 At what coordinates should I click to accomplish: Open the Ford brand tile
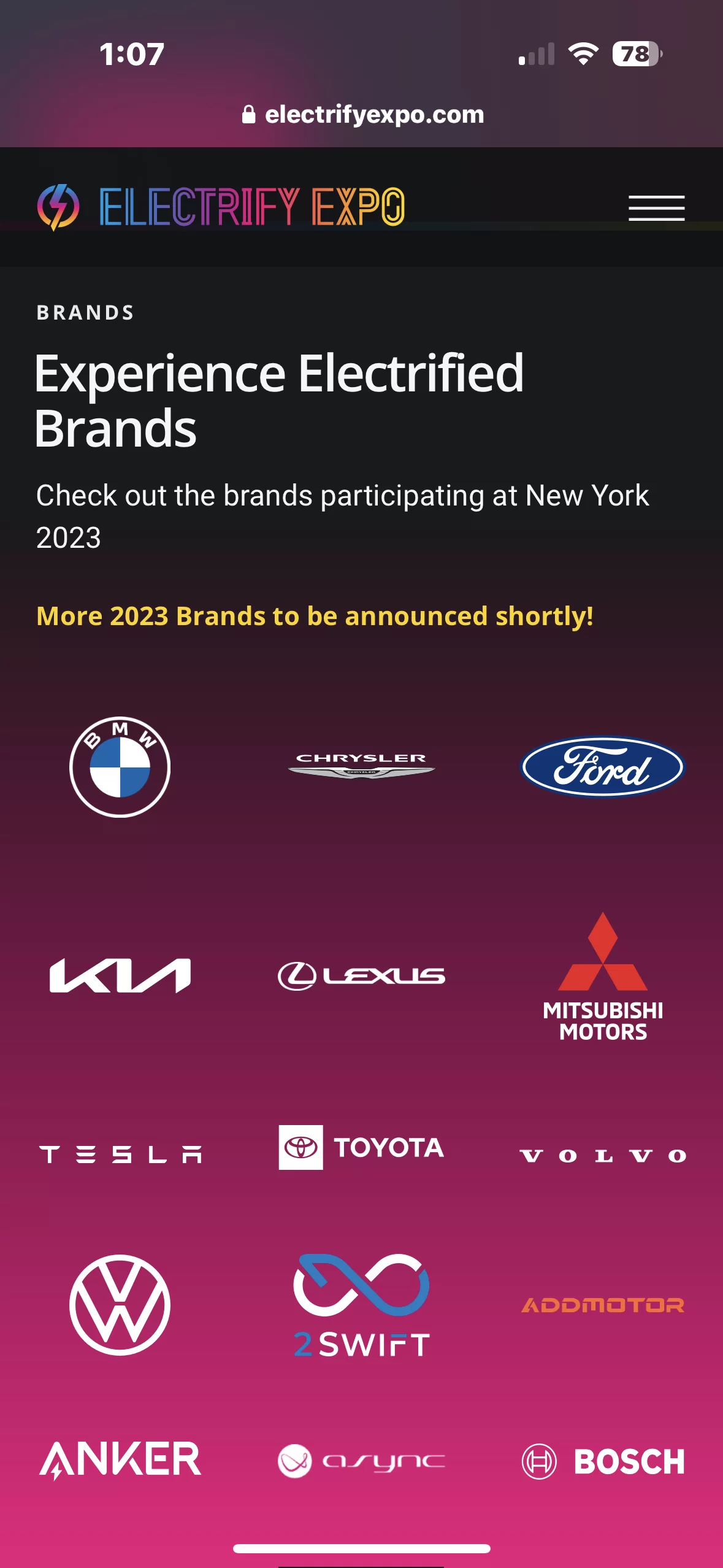[603, 767]
